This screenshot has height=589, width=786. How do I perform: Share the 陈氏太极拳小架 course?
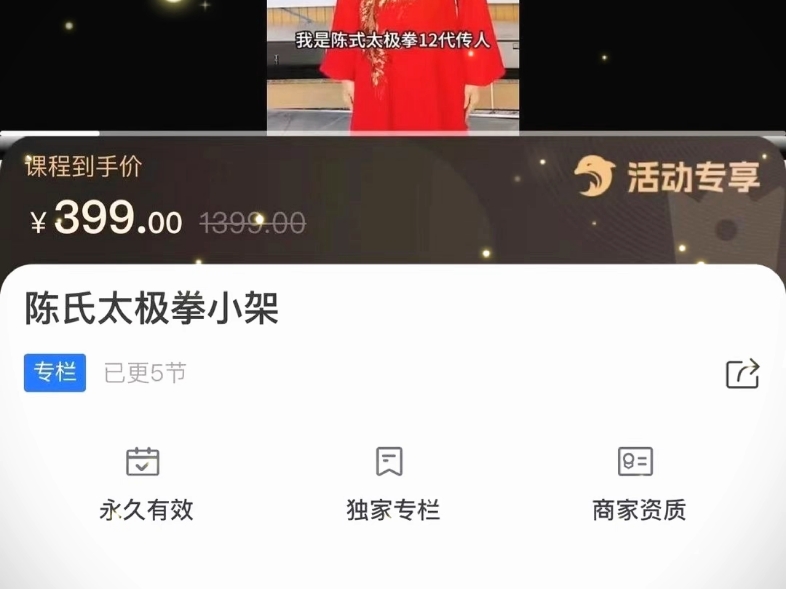tap(742, 374)
